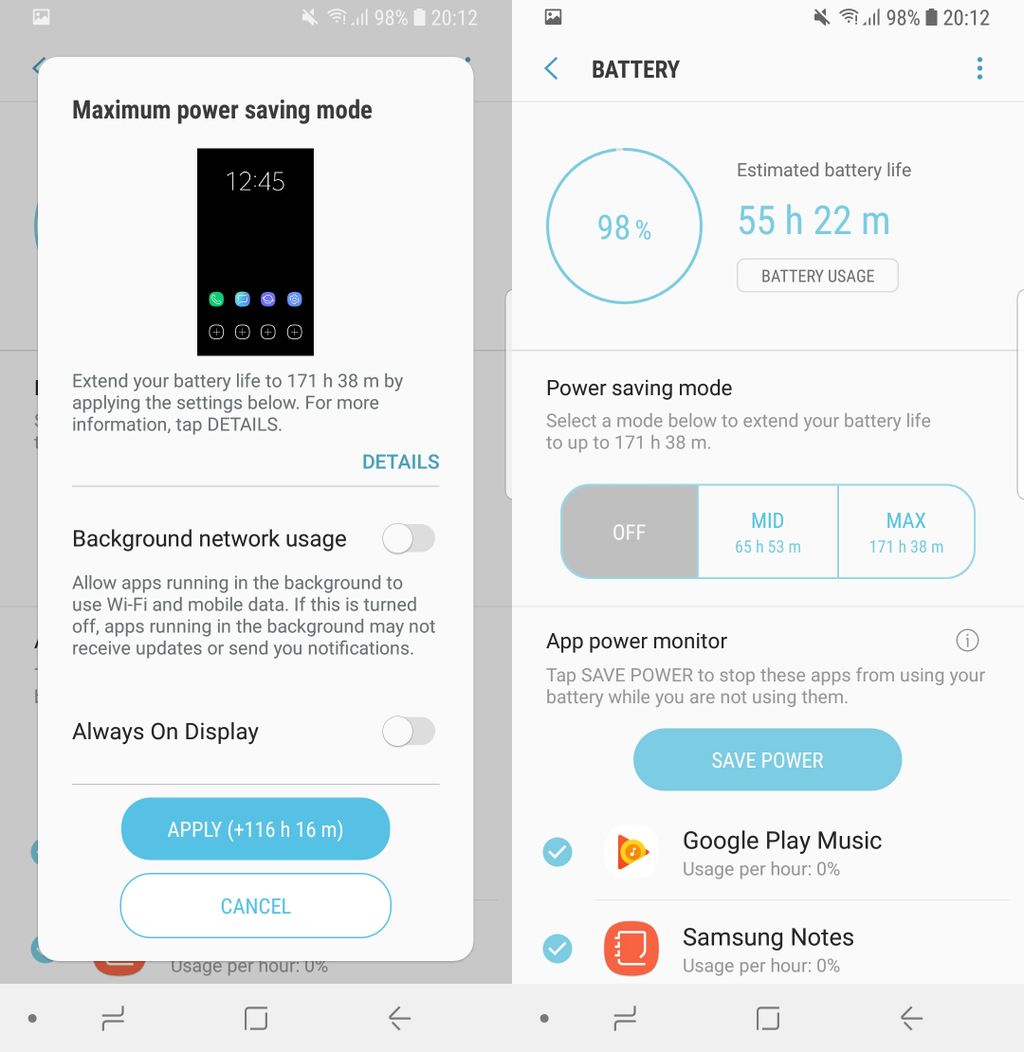Toggle Background network usage switch
1024x1052 pixels.
(409, 539)
